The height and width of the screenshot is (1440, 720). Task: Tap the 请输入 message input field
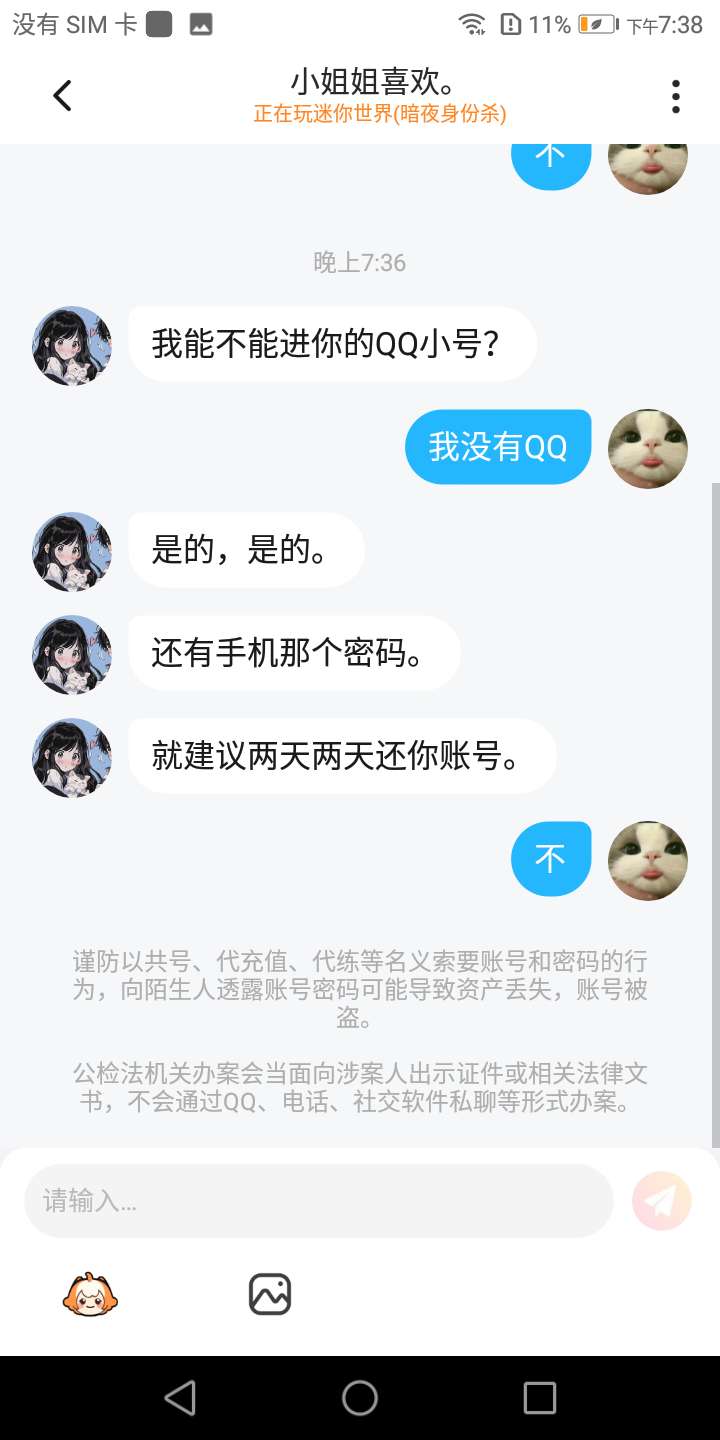pyautogui.click(x=318, y=1200)
